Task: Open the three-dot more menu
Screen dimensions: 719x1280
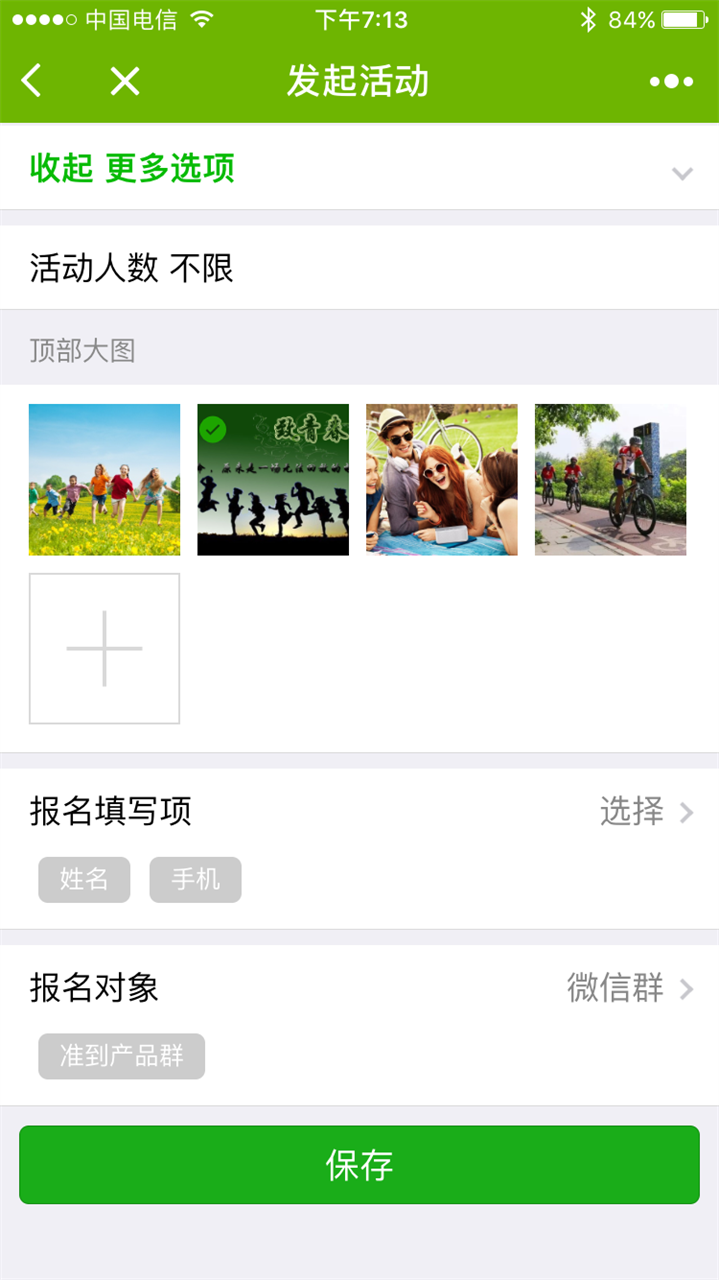Action: [671, 82]
